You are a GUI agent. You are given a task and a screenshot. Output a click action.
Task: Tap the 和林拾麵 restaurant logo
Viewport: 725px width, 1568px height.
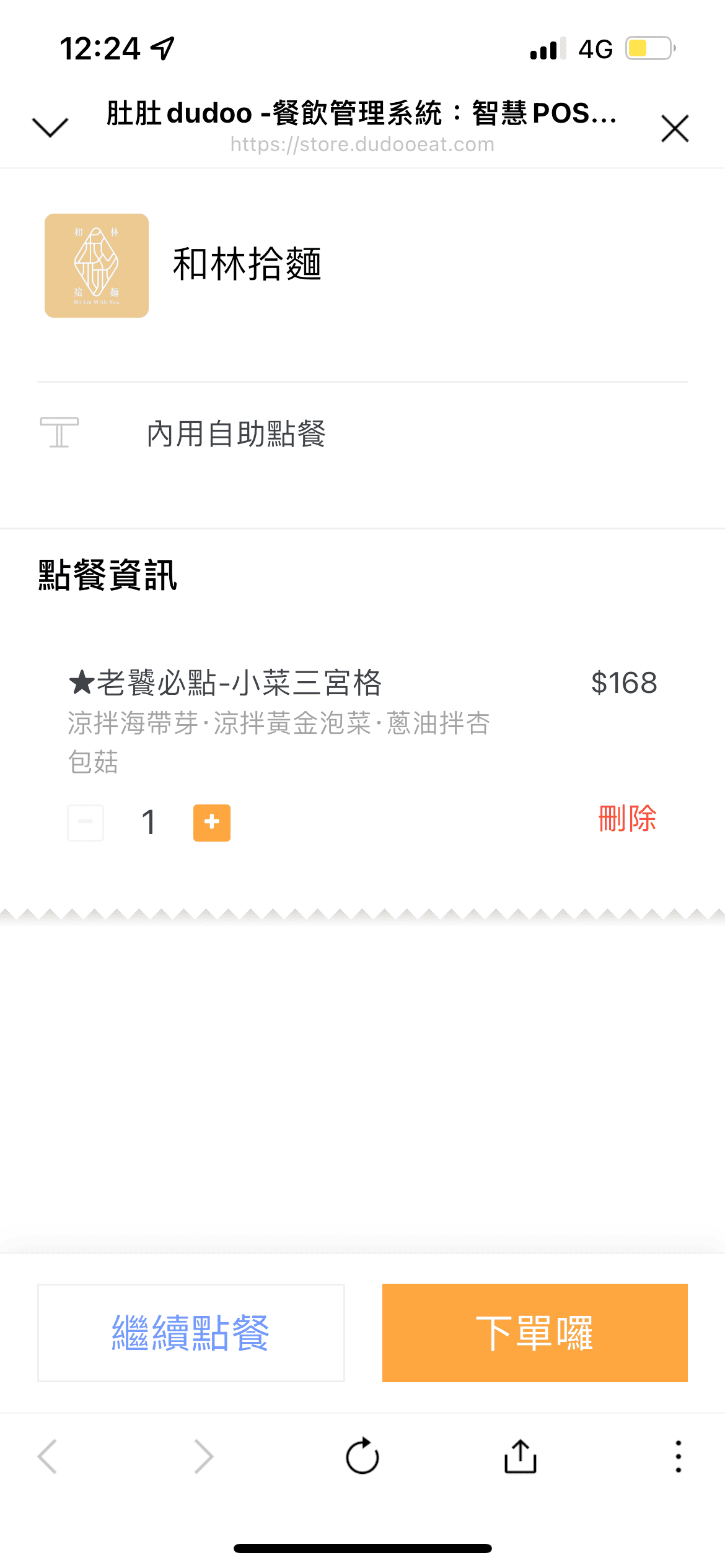click(96, 264)
